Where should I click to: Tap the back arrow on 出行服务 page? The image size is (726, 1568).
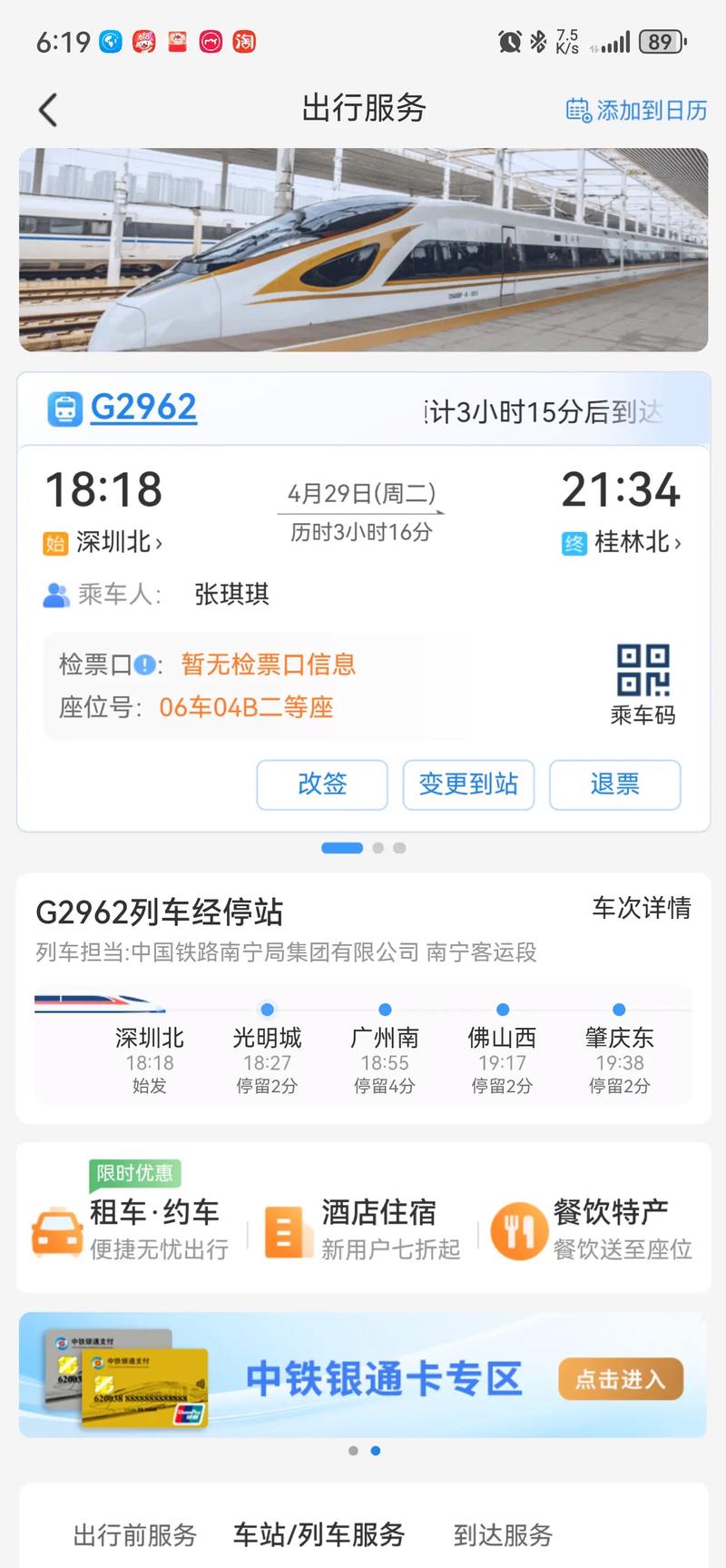tap(47, 109)
